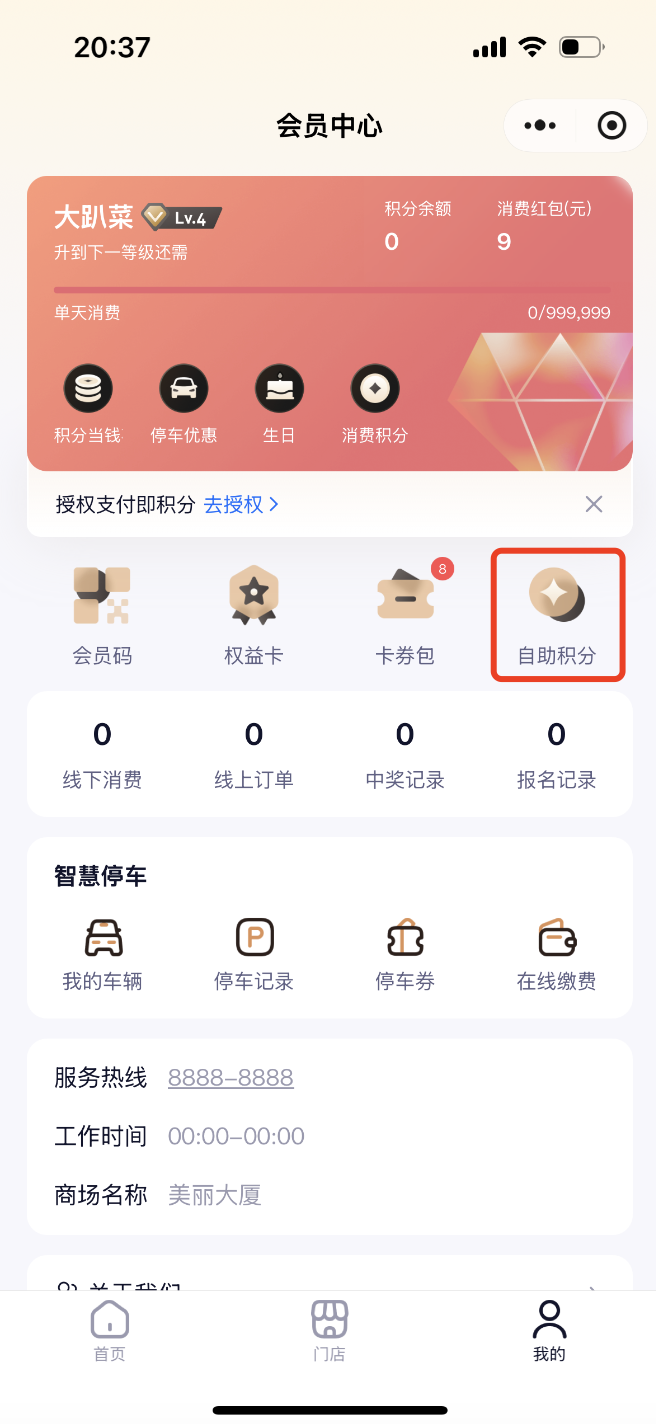Close the mini program with the circle button
This screenshot has height=1424, width=656.
point(611,126)
